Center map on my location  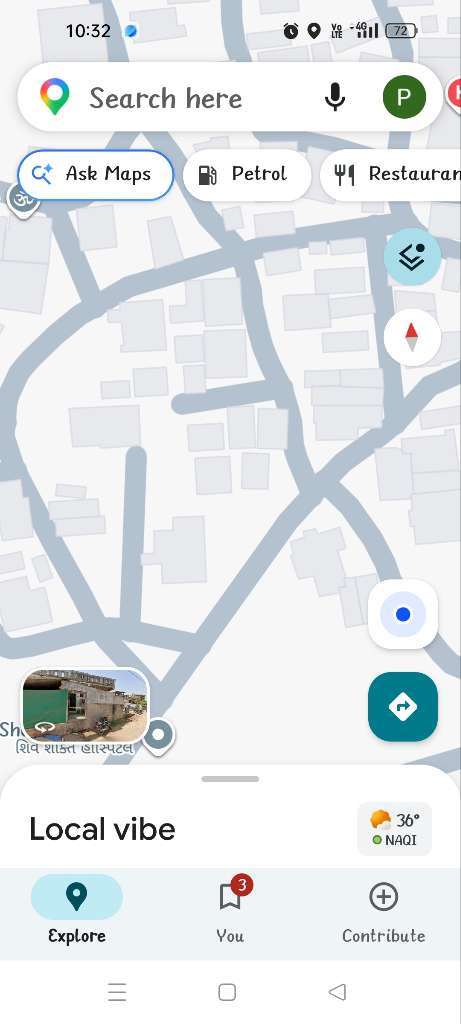click(x=403, y=614)
